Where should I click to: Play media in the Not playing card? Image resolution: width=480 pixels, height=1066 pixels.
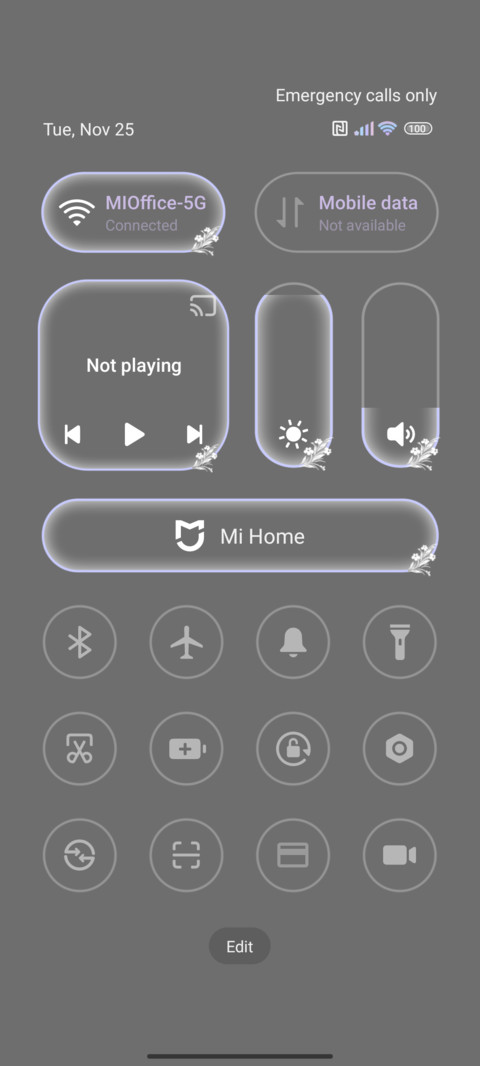(x=134, y=434)
